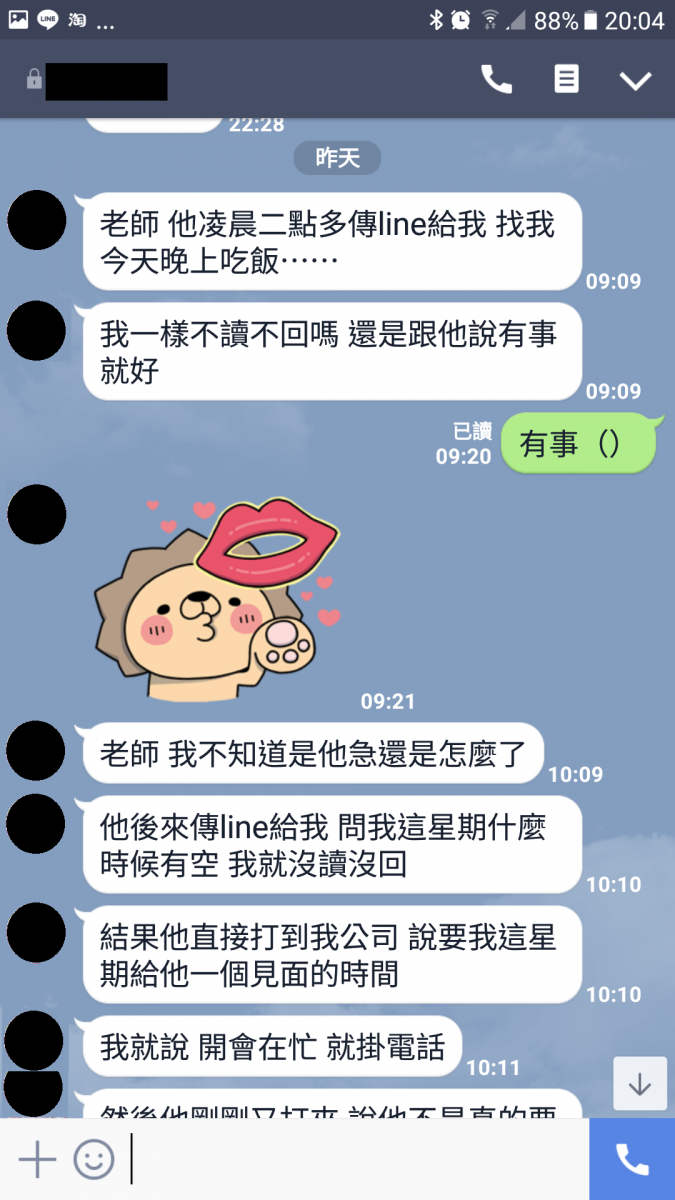675x1200 pixels.
Task: Expand the chat options chevron
Action: 635,81
